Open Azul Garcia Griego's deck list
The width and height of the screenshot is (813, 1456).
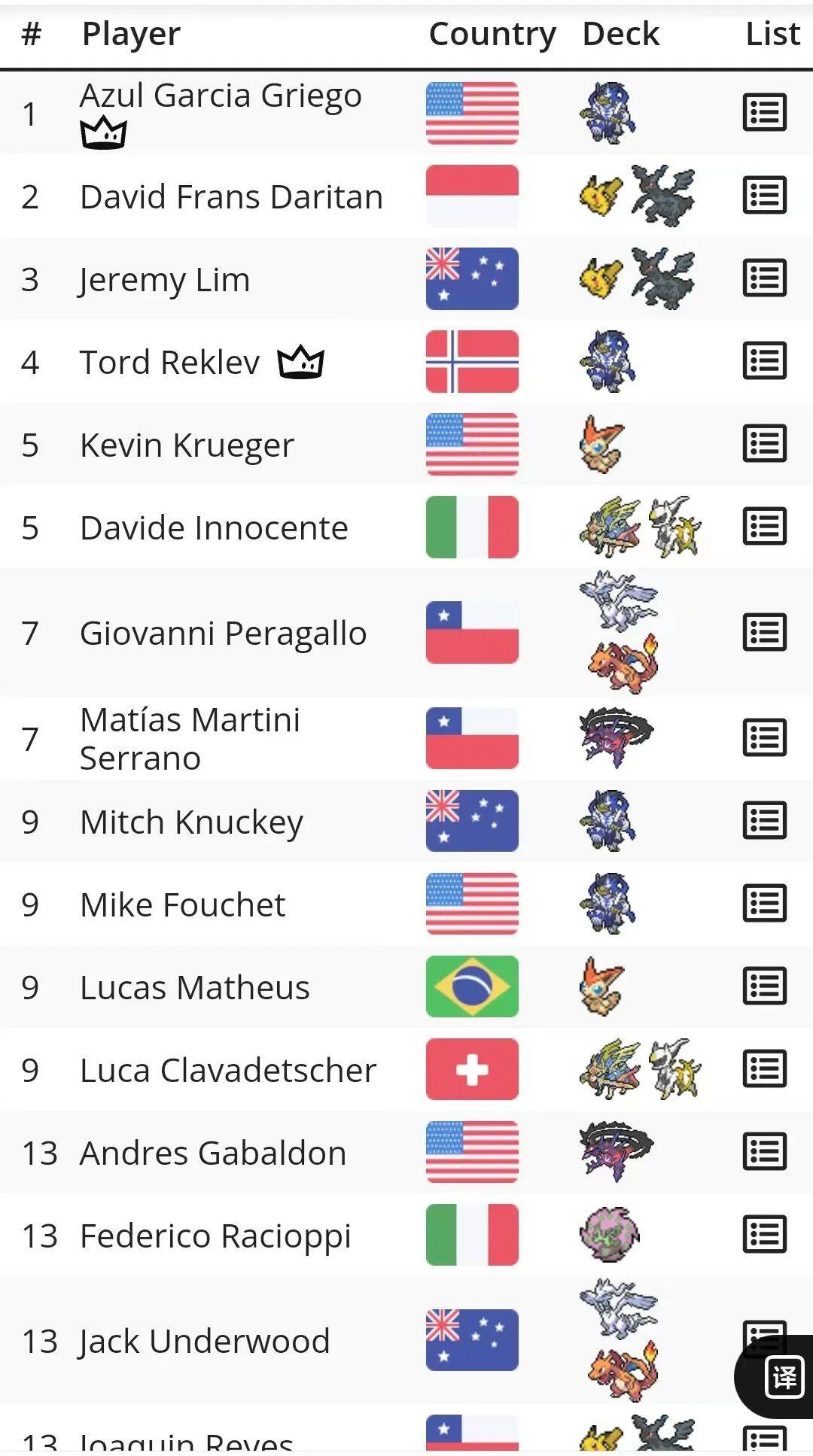(x=764, y=113)
